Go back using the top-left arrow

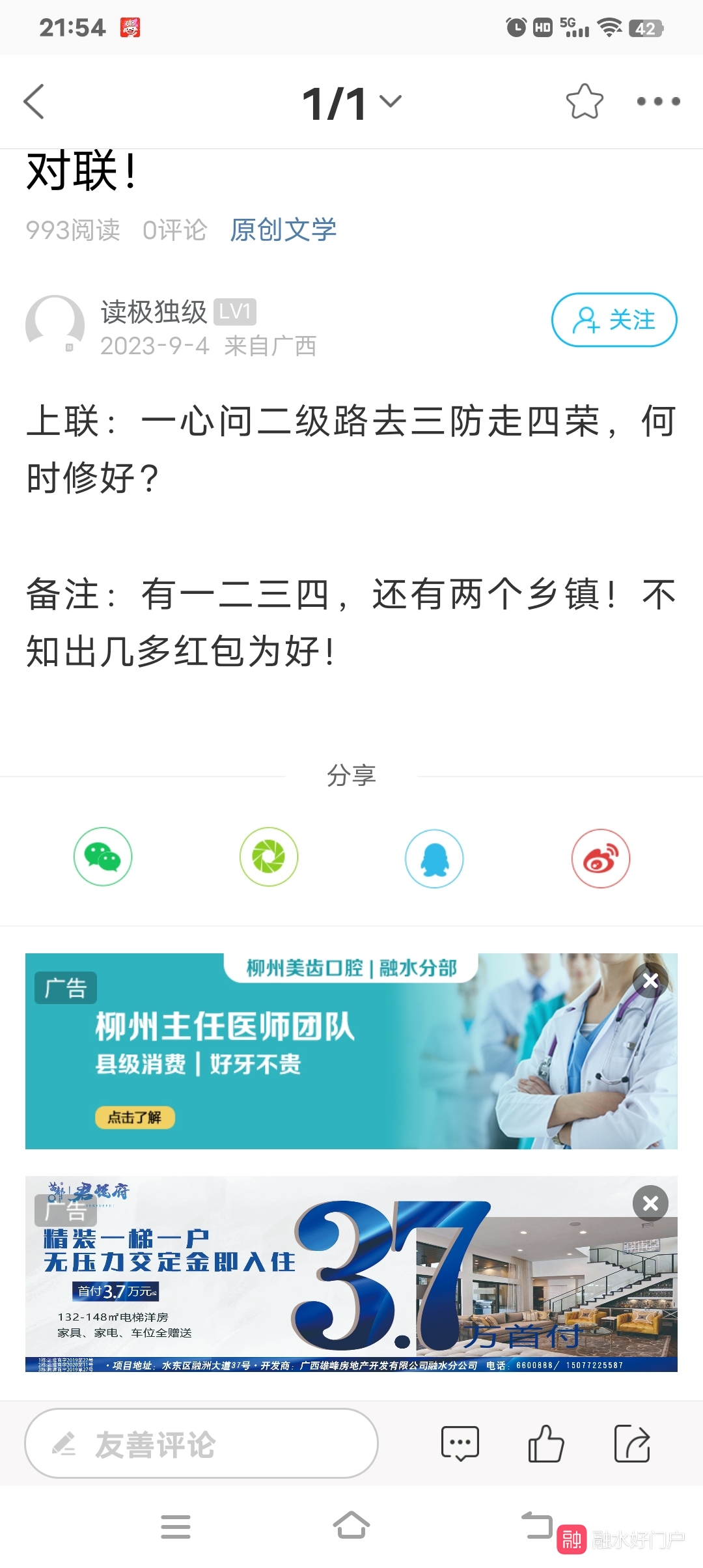click(x=34, y=102)
